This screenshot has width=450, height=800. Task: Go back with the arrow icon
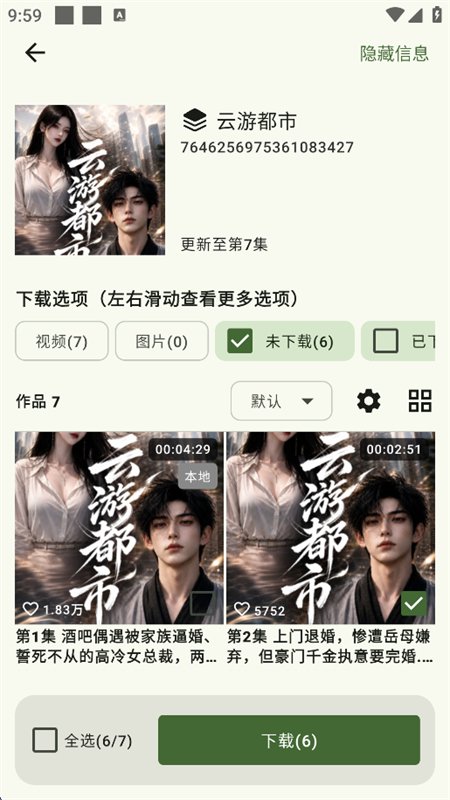point(35,53)
